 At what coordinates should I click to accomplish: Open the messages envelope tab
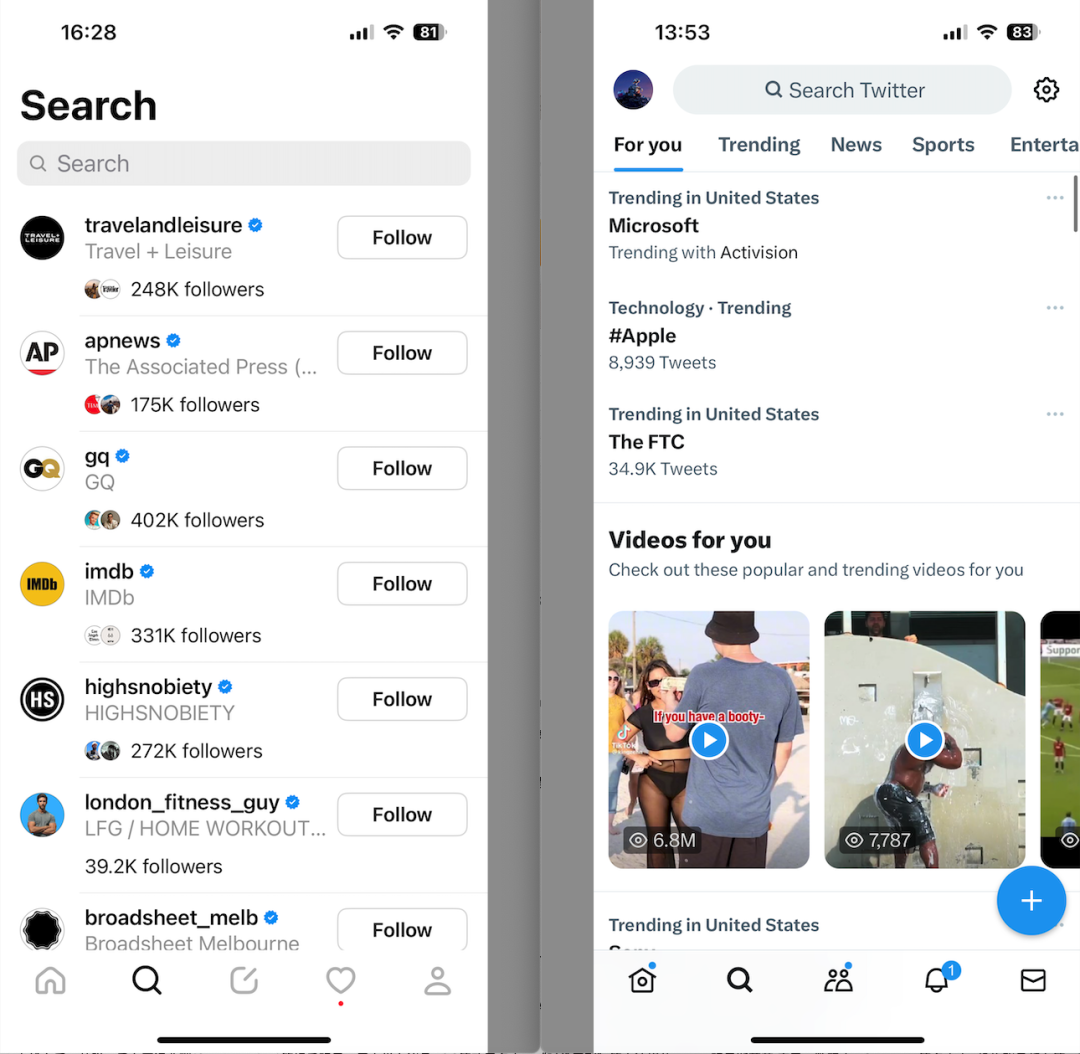coord(1033,981)
